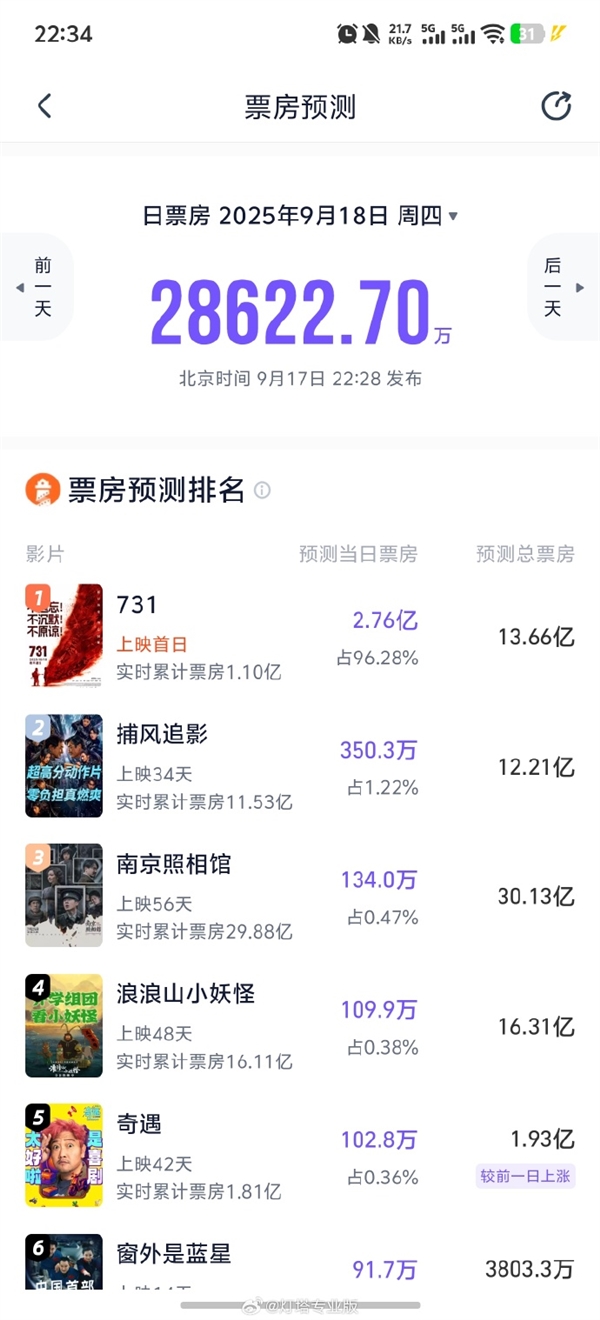Open the movie 窗外是蓝星 row
This screenshot has height=1320, width=600.
(300, 1262)
